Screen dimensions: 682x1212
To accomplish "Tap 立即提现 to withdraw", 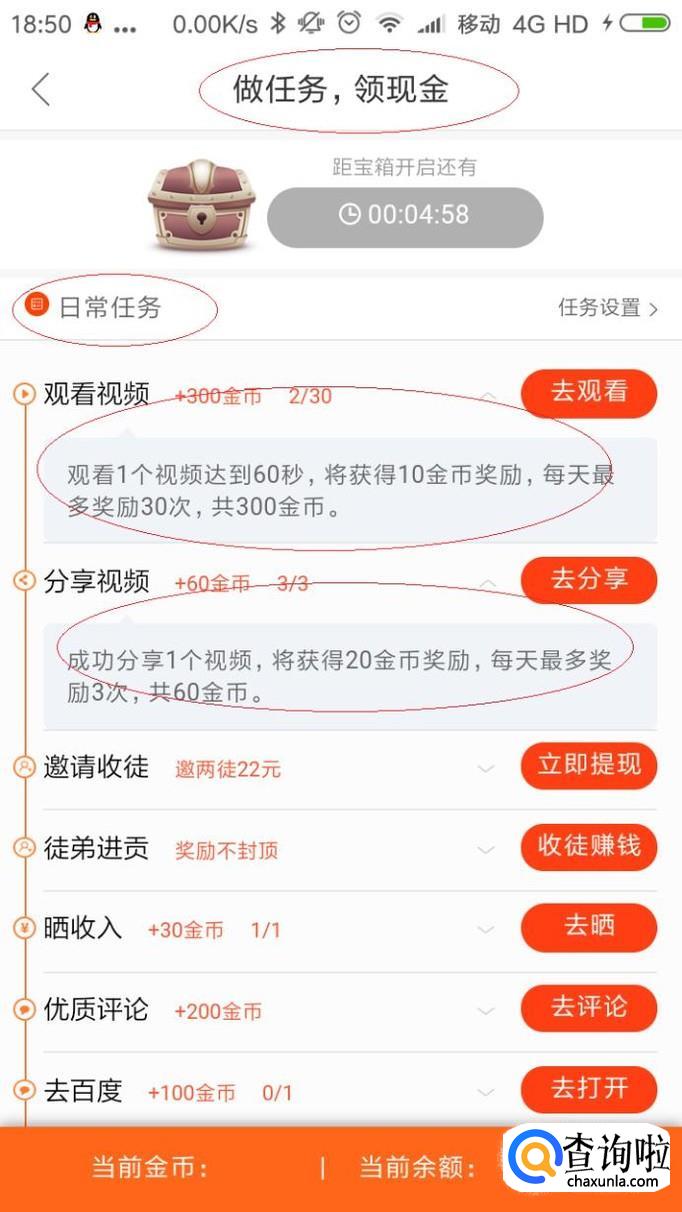I will pos(588,766).
